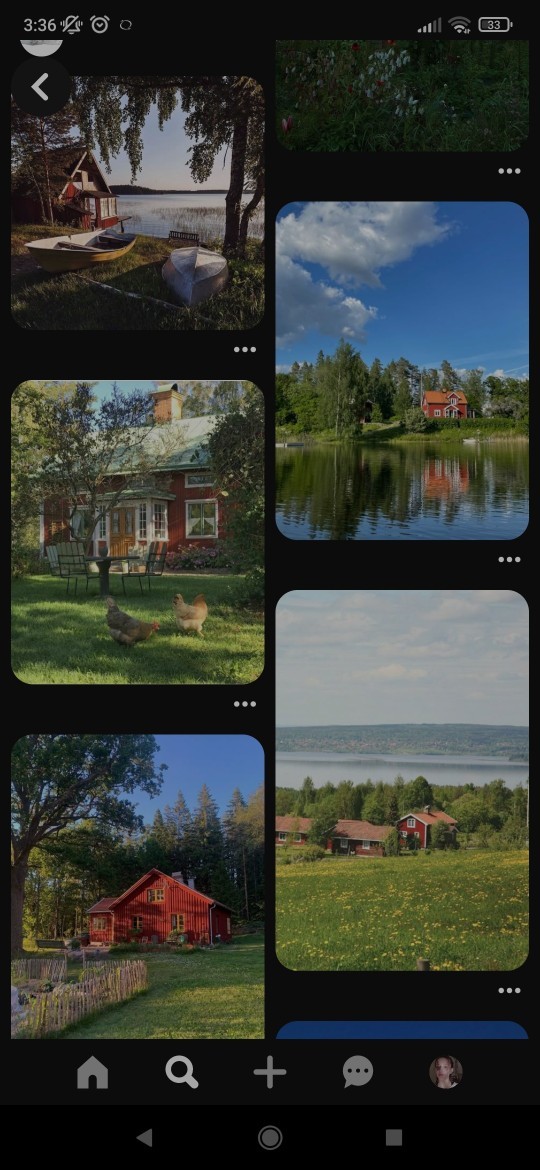Image resolution: width=540 pixels, height=1170 pixels.
Task: Switch to the Search tab
Action: 181,1072
